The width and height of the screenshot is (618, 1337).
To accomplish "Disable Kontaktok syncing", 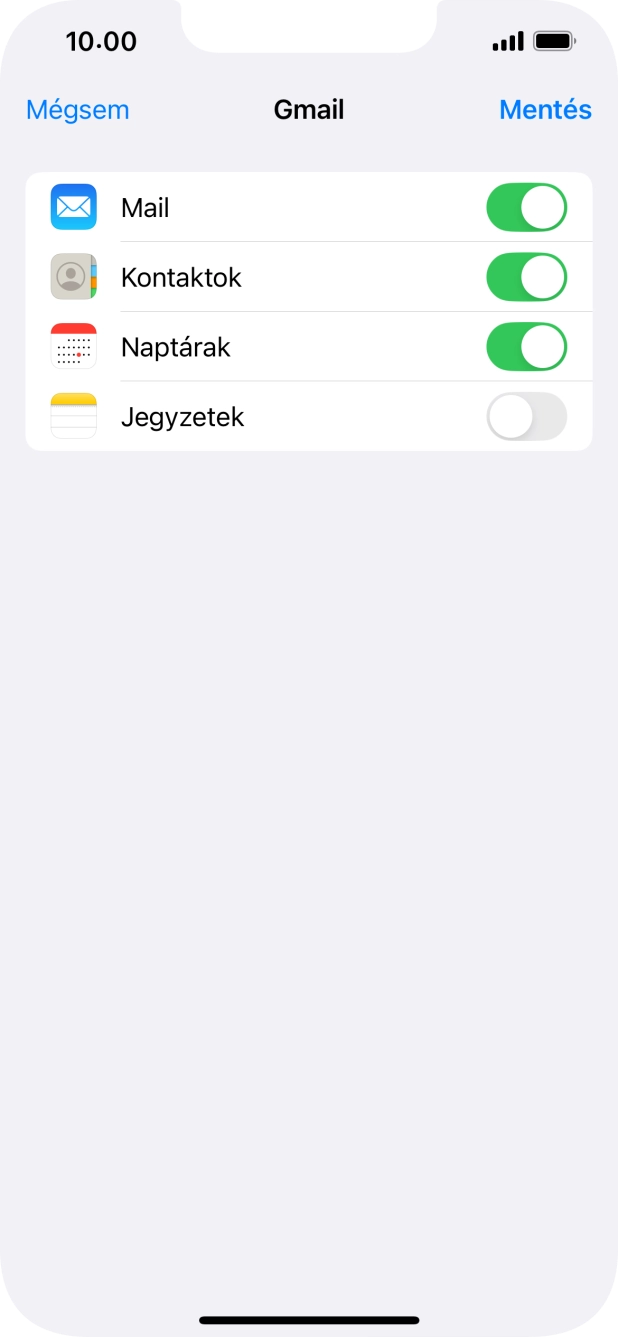I will [526, 277].
